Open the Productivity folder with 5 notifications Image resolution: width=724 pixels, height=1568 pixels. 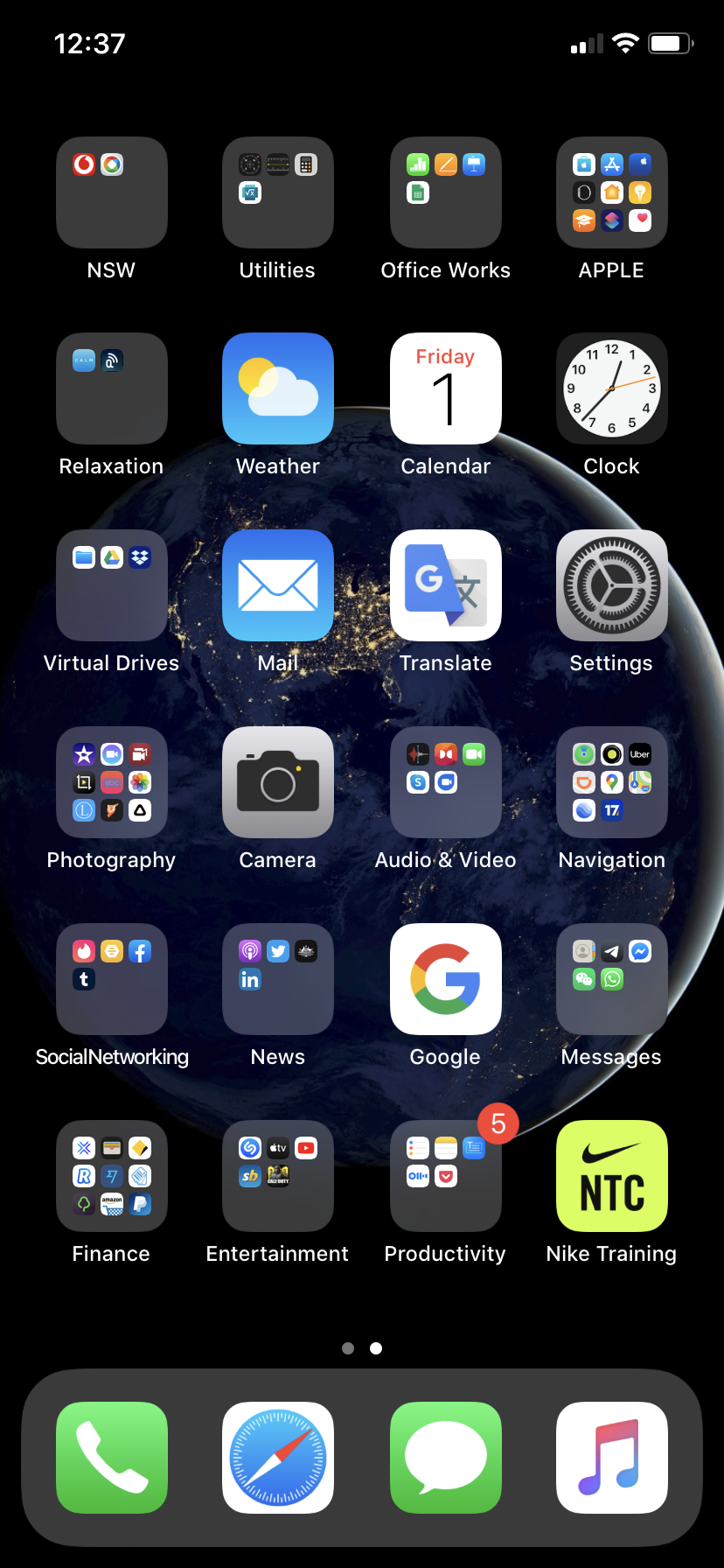(446, 1176)
